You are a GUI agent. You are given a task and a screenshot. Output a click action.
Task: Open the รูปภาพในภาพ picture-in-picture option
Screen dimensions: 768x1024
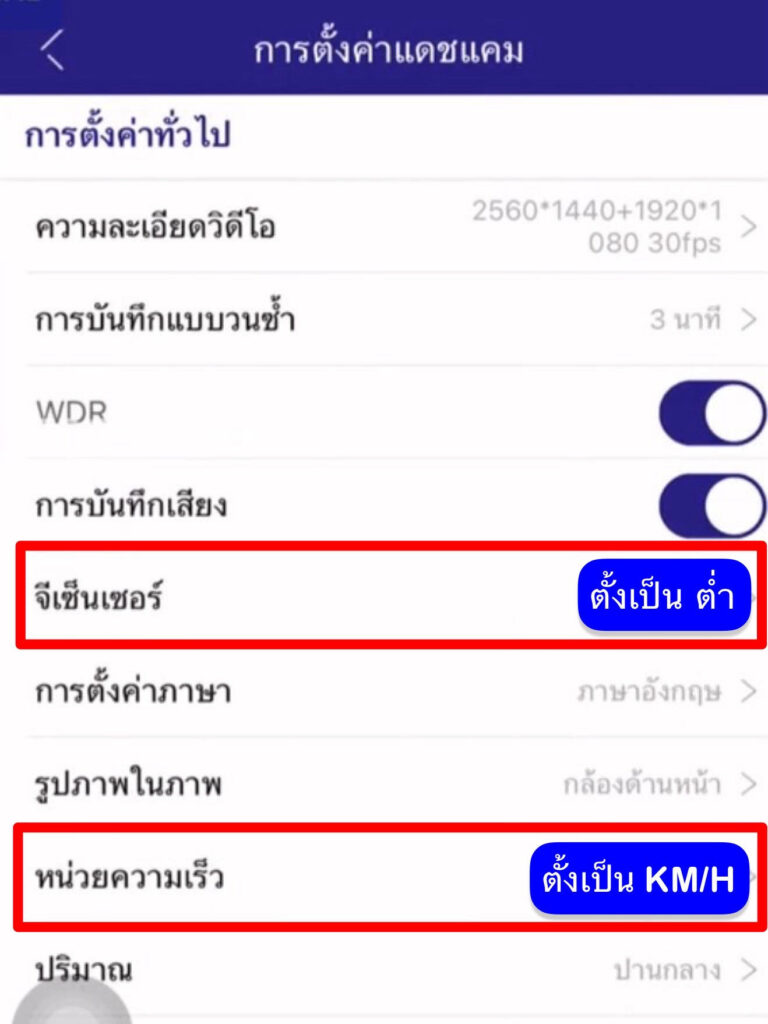(x=384, y=785)
